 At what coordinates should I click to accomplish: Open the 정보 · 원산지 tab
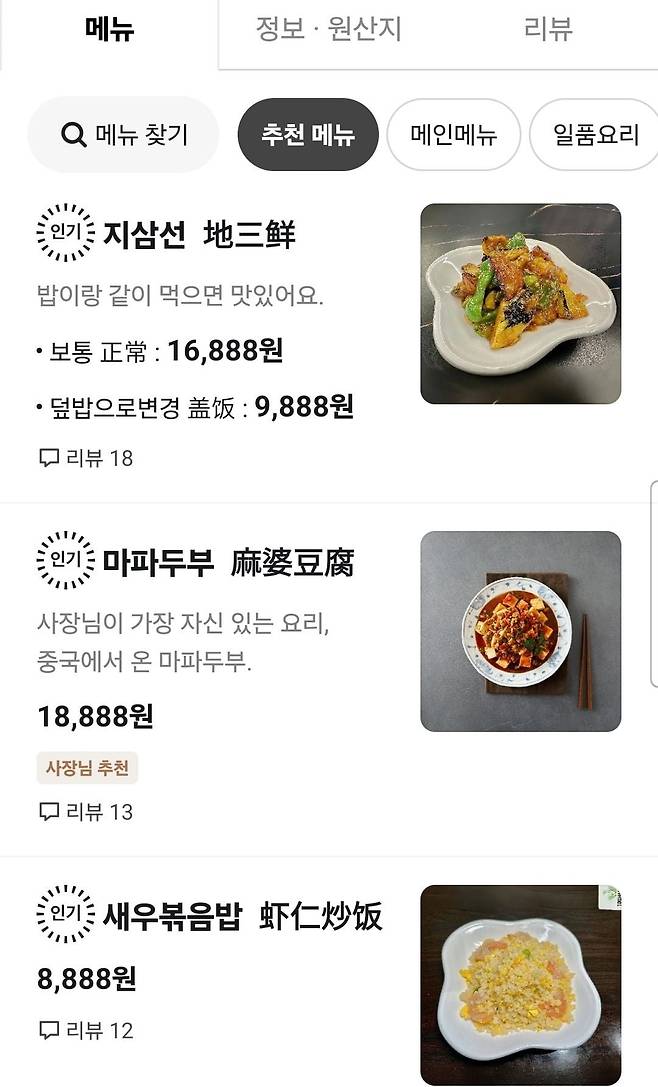pos(328,29)
